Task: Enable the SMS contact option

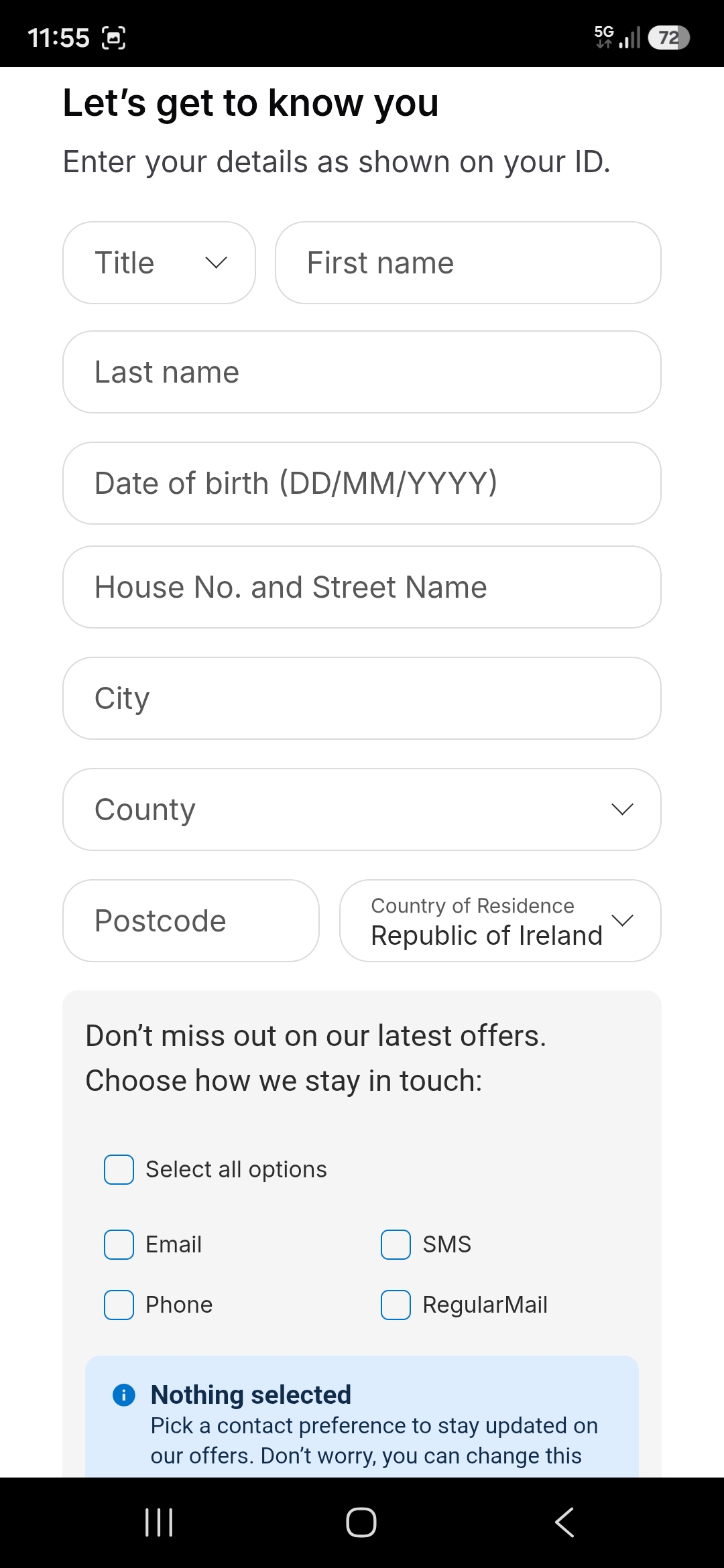Action: coord(396,1244)
